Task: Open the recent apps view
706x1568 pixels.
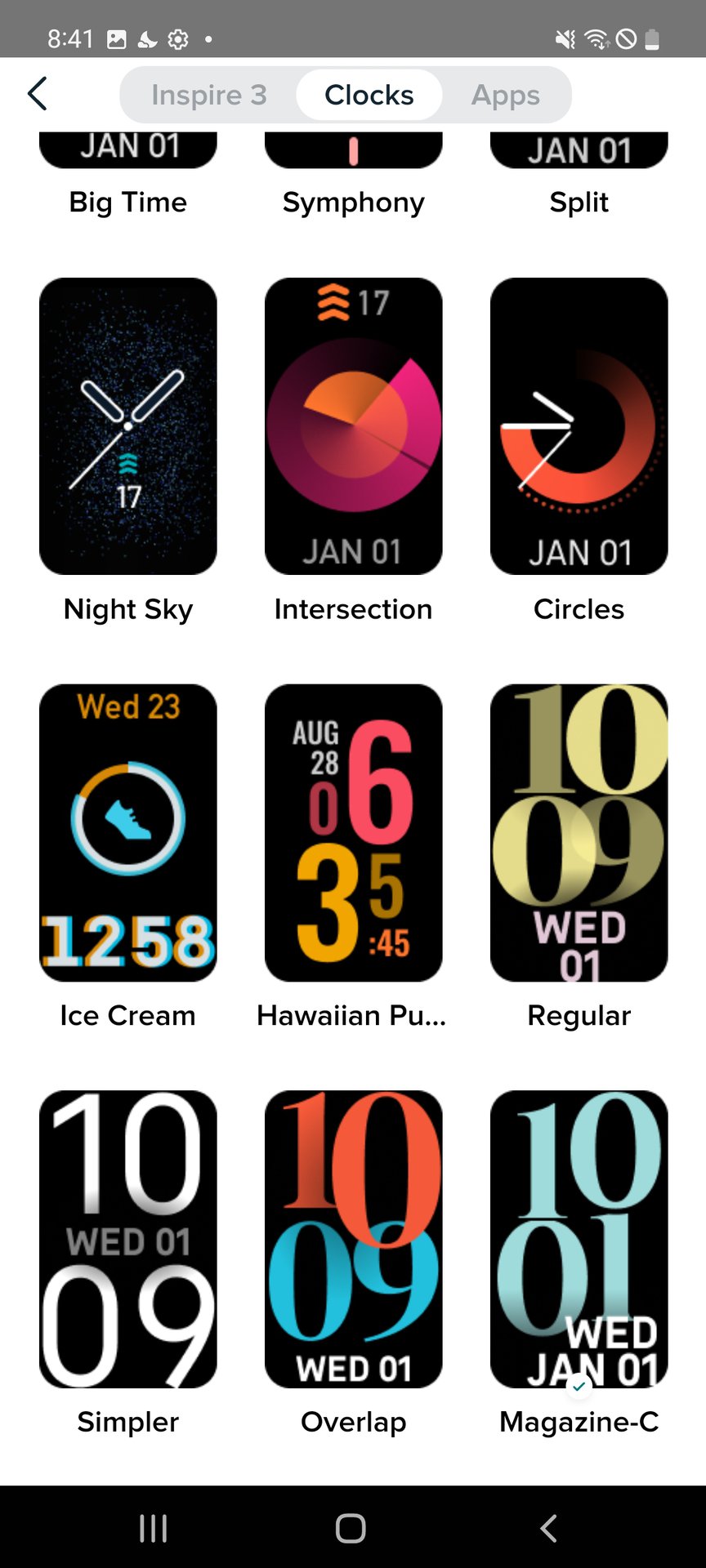Action: tap(154, 1528)
